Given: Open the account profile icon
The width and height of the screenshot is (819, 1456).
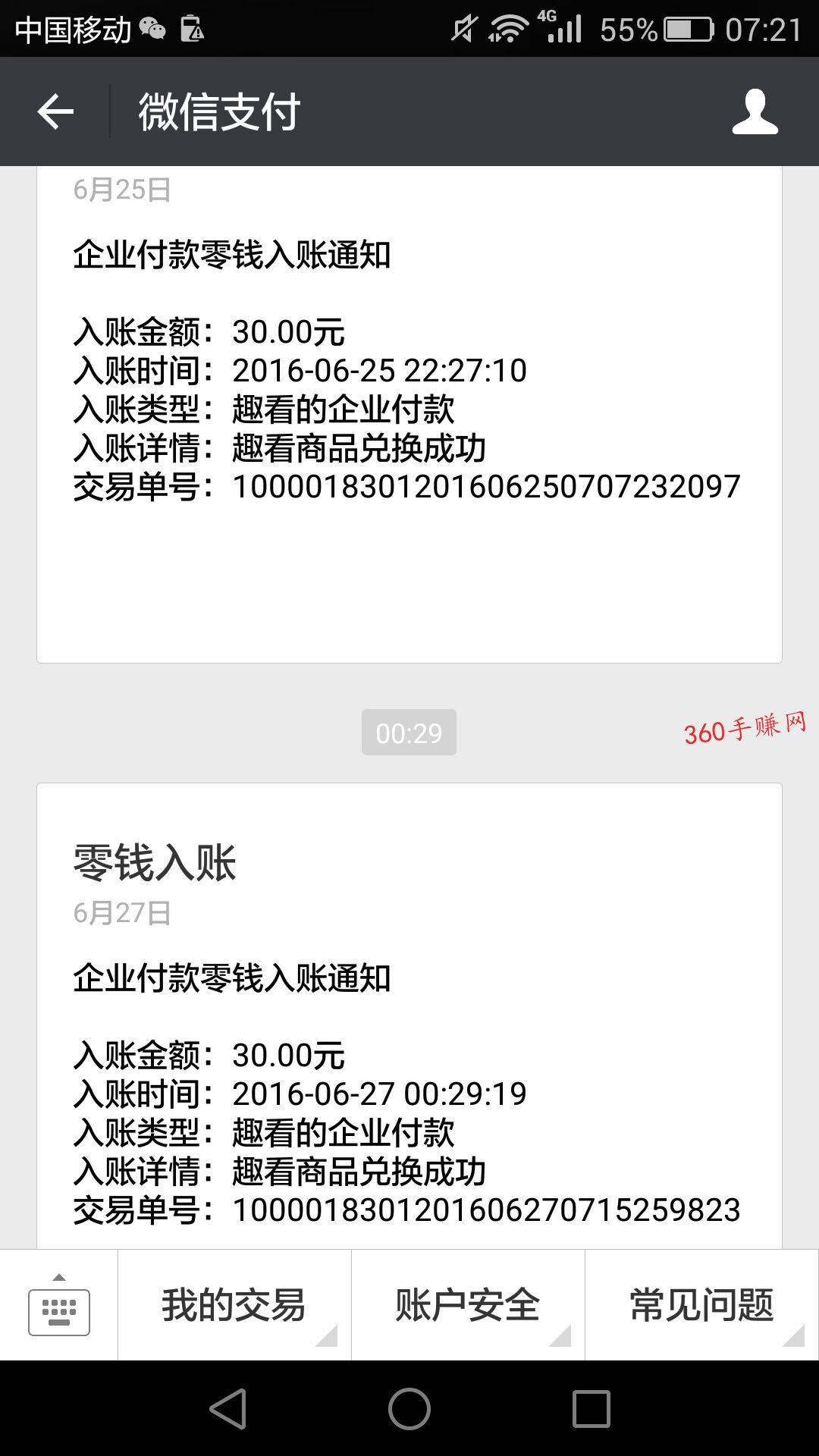Looking at the screenshot, I should tap(755, 112).
